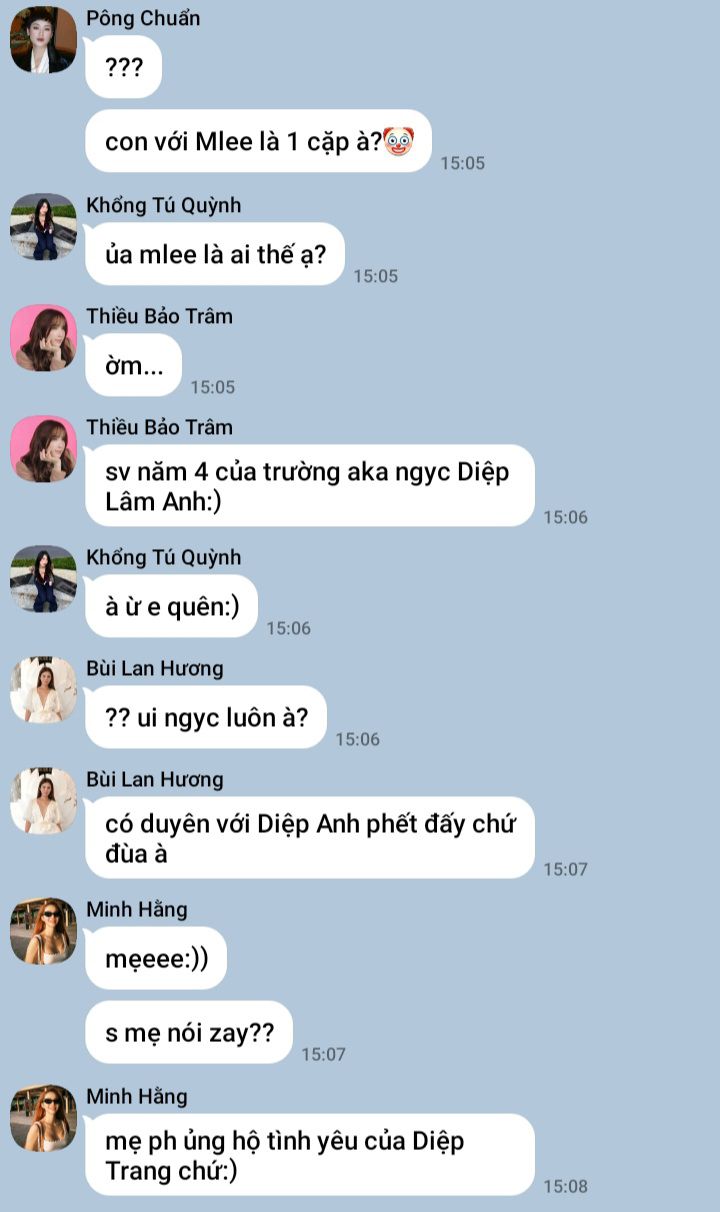The width and height of the screenshot is (720, 1212).
Task: View Bùi Lan Hương's avatar beside "có duyên với Diệp Anh"
Action: pyautogui.click(x=43, y=801)
